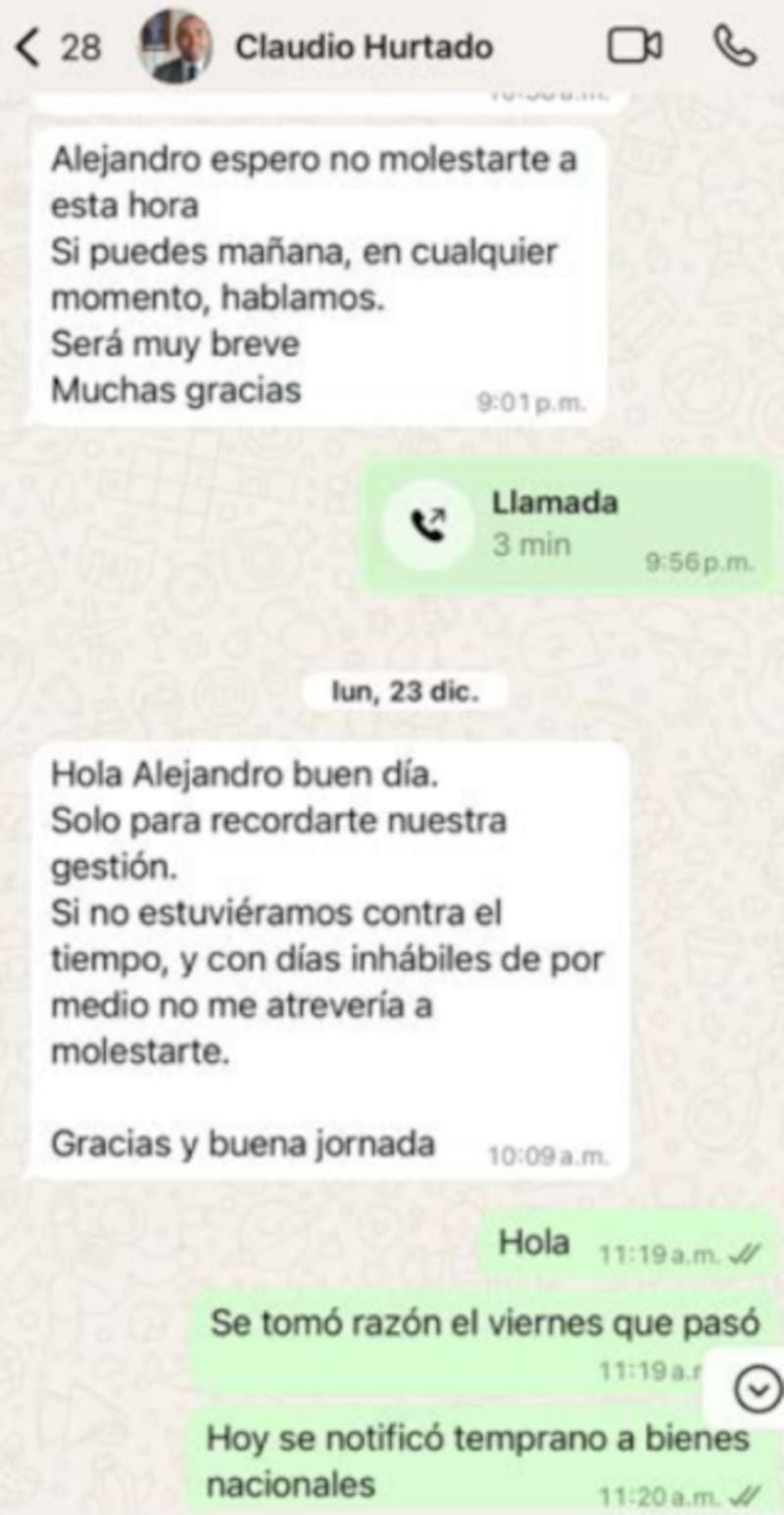
Task: Open Claudio Hurtado's contact info
Action: tap(364, 47)
